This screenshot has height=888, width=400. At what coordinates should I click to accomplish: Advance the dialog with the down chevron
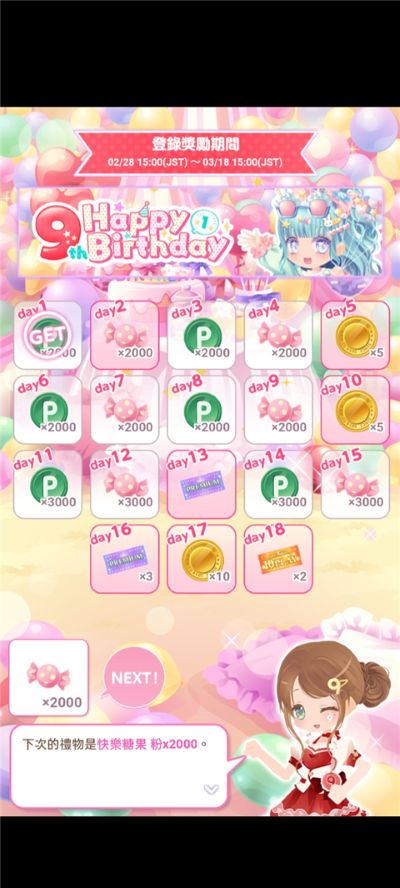[211, 789]
